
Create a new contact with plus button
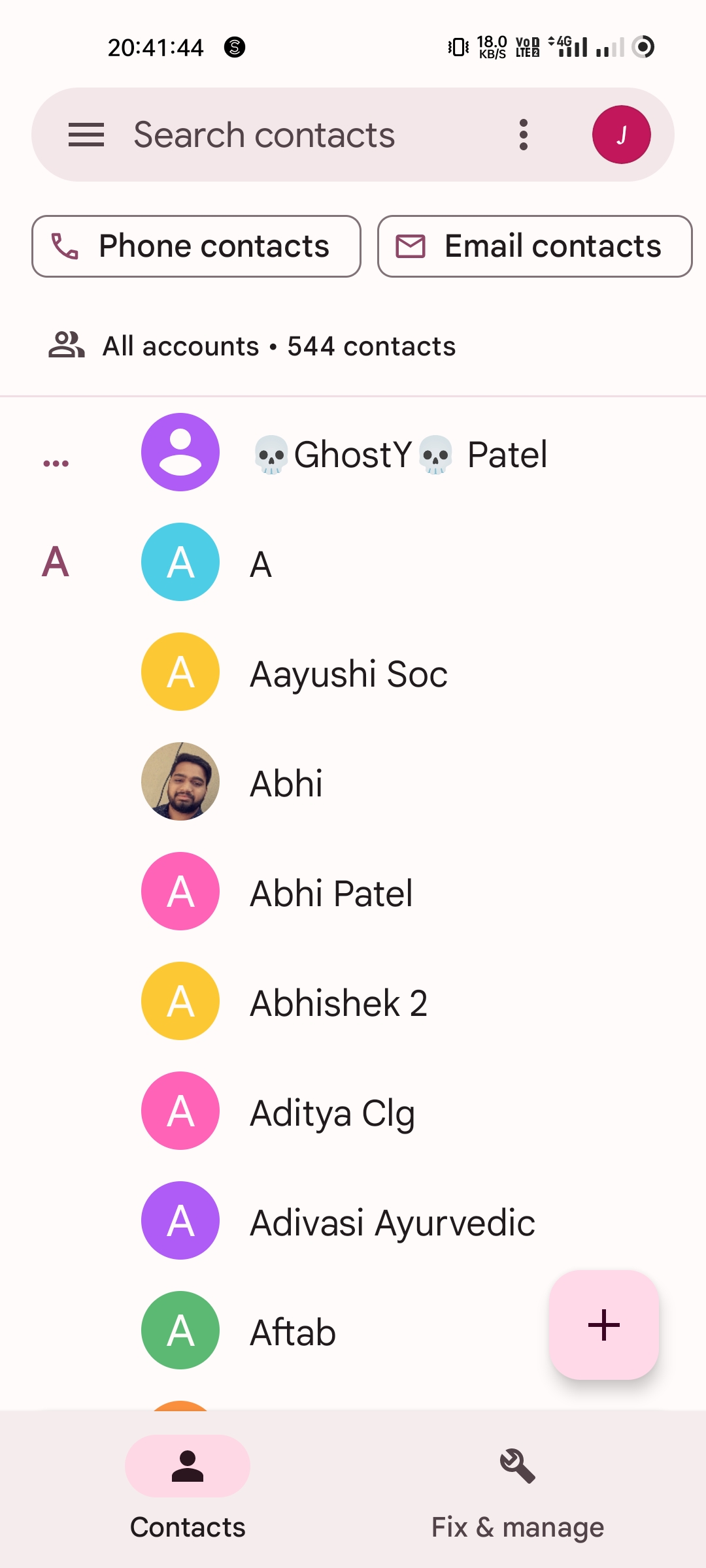coord(604,1325)
